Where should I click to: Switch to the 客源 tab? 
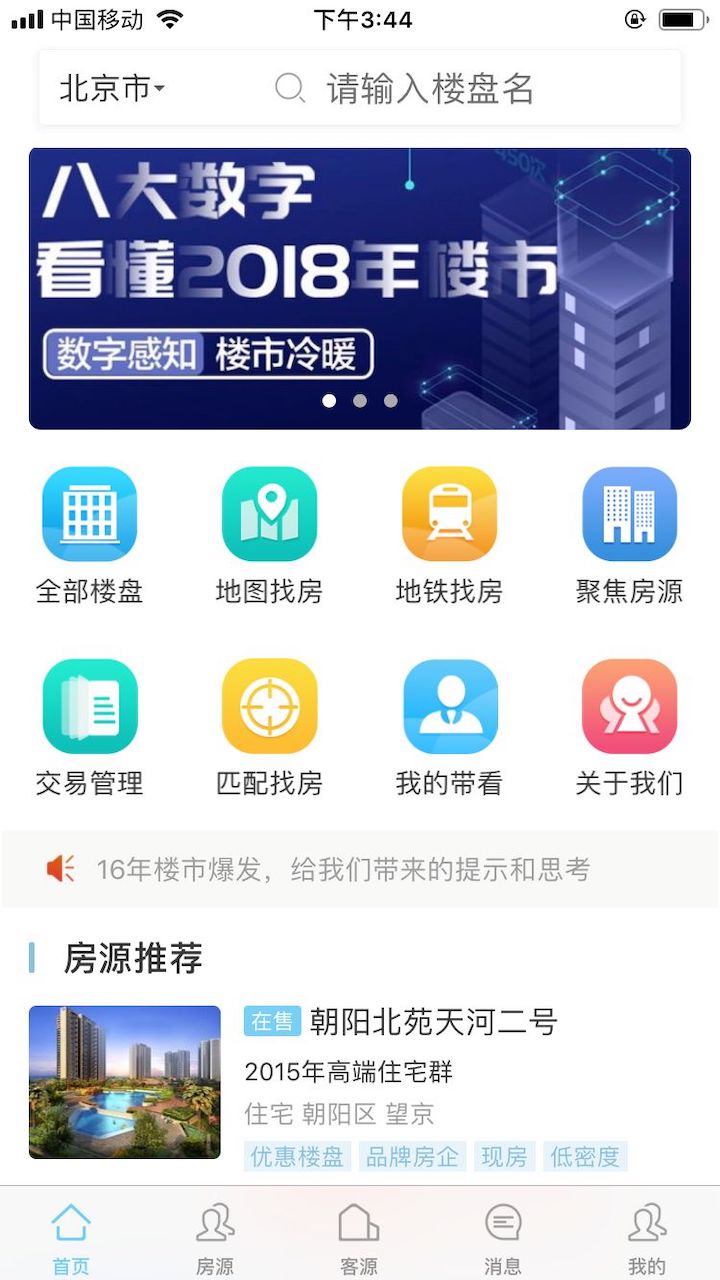tap(359, 1236)
